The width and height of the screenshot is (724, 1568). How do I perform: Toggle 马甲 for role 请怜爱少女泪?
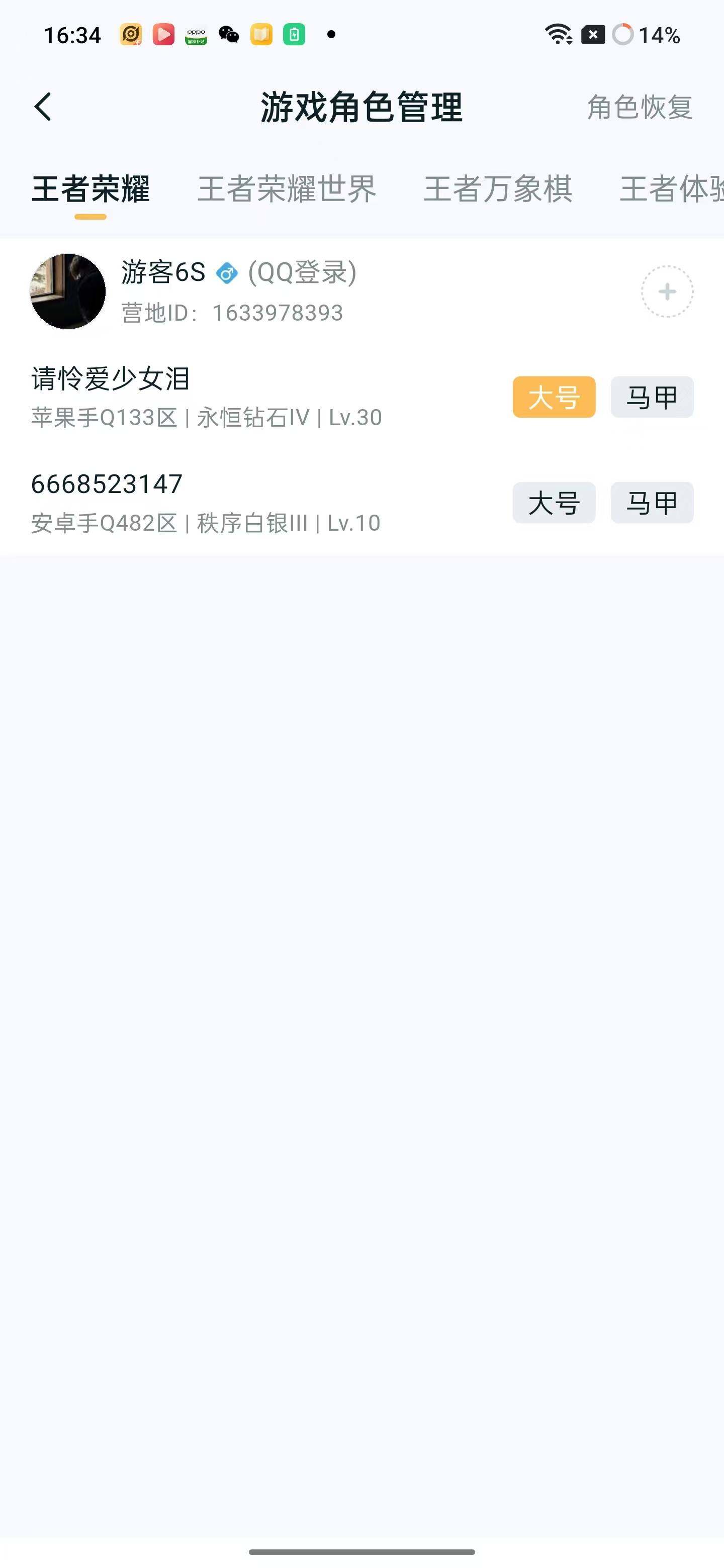coord(652,397)
